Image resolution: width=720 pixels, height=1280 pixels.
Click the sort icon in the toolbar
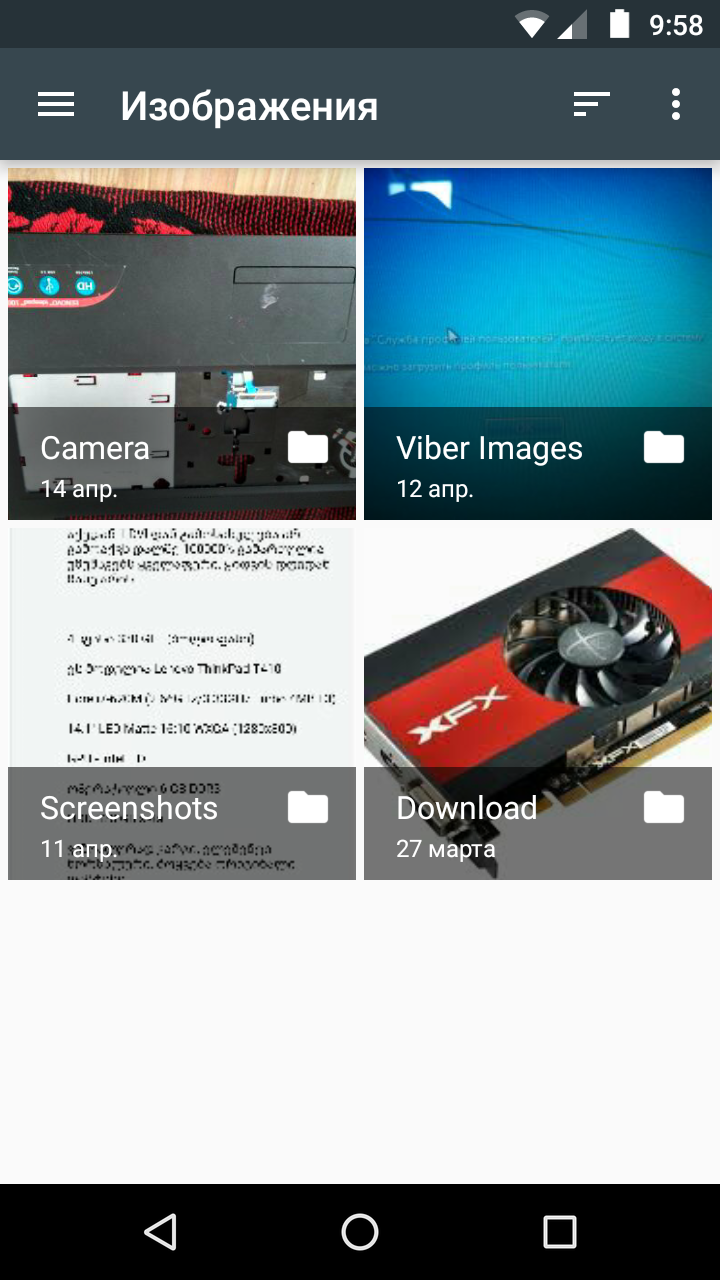coord(591,104)
